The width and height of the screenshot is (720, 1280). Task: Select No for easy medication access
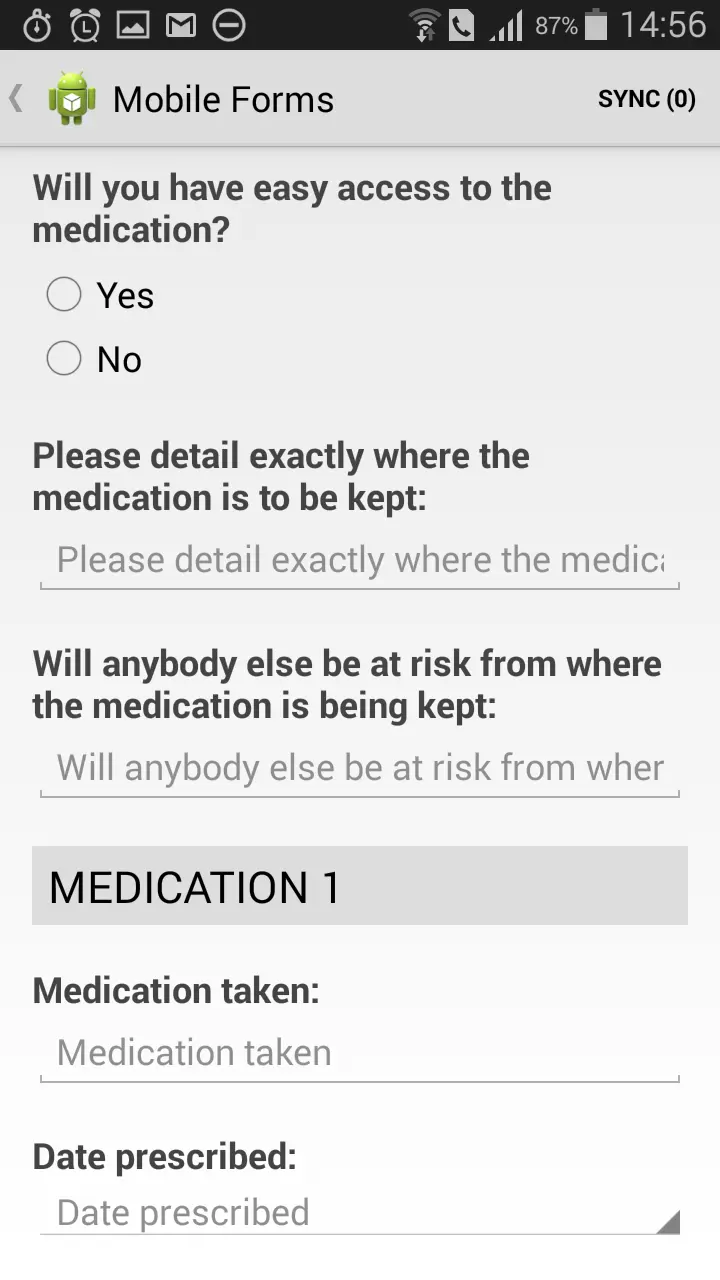coord(64,358)
